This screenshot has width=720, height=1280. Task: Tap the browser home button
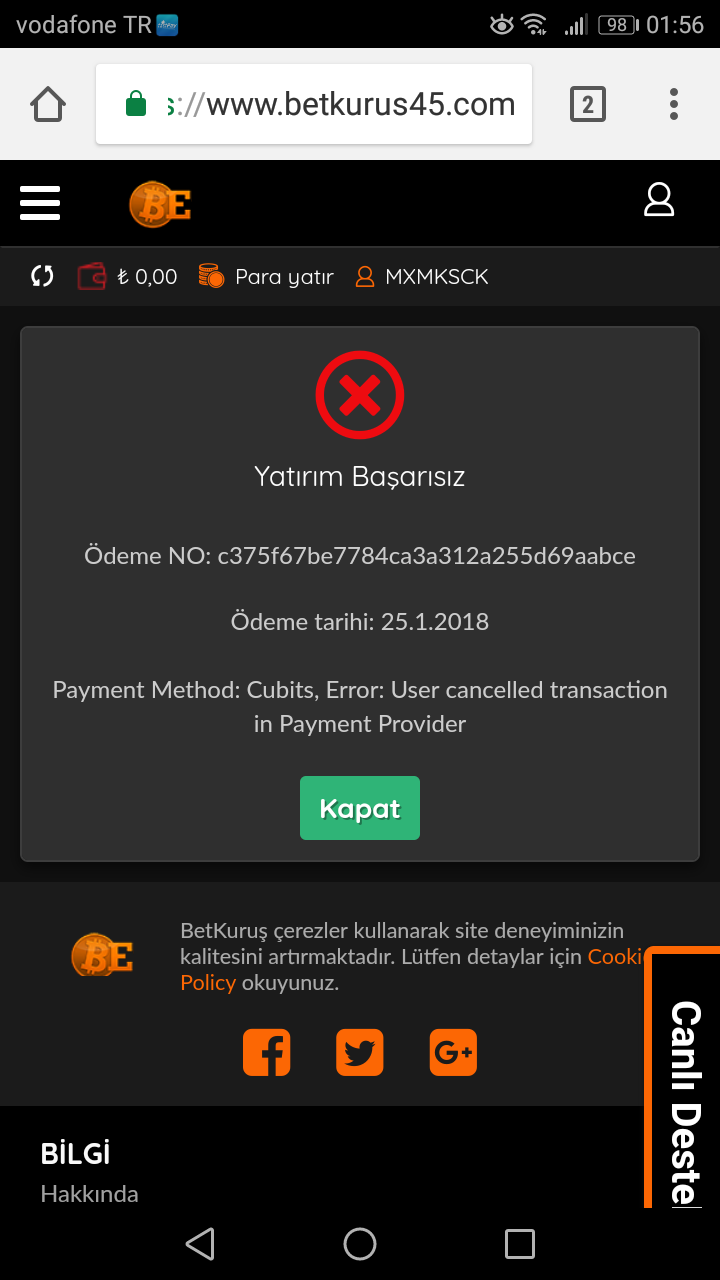pos(48,104)
